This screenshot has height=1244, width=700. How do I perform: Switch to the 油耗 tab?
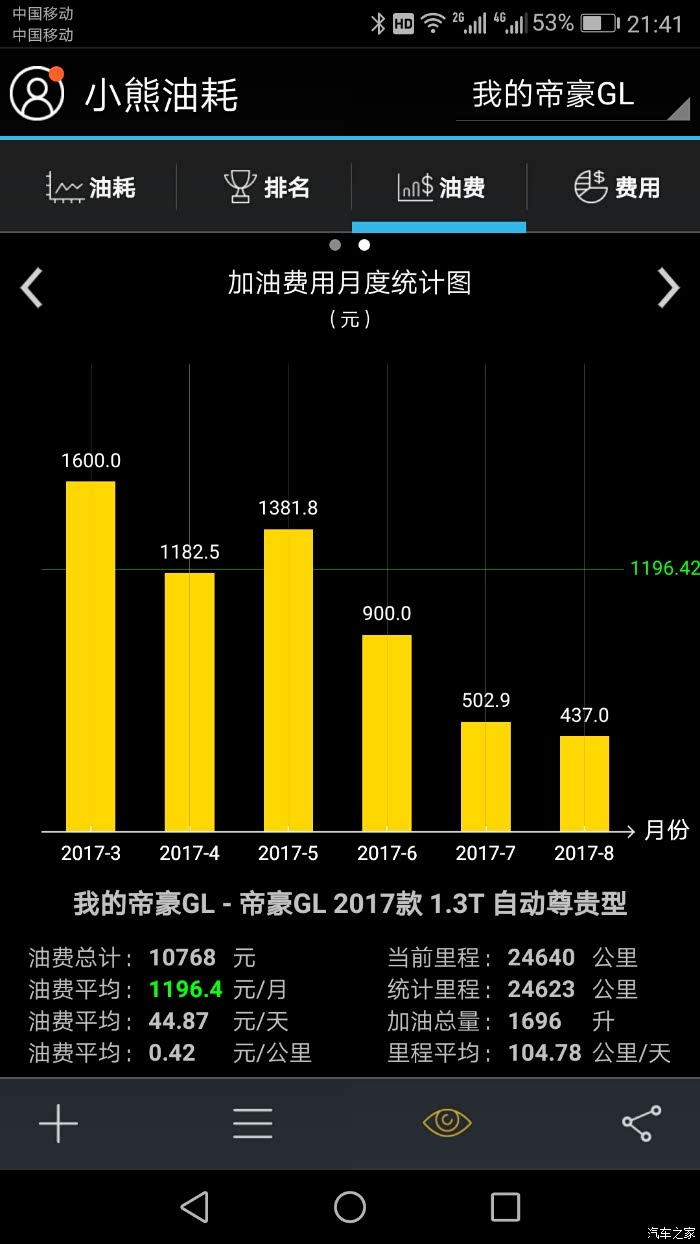coord(90,186)
